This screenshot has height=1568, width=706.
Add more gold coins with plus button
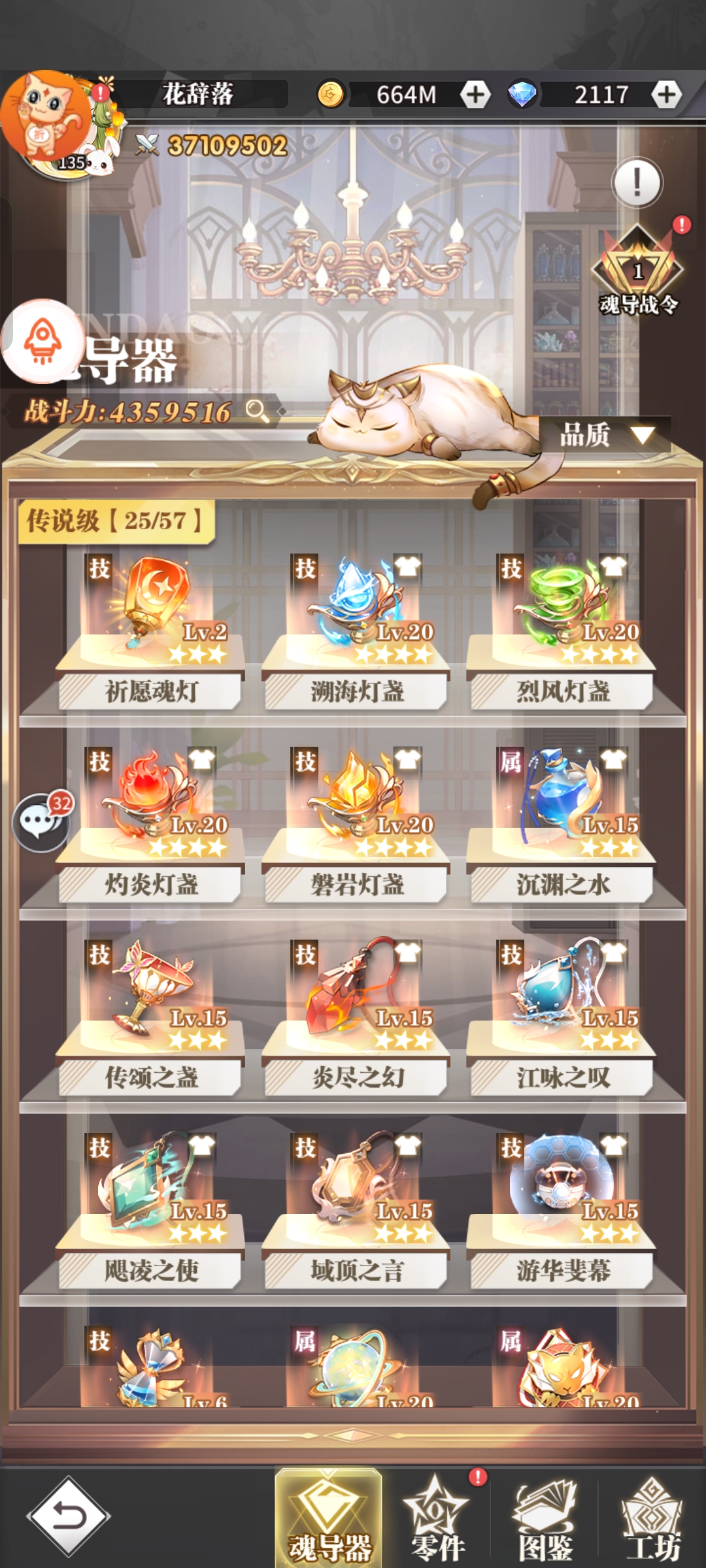475,95
